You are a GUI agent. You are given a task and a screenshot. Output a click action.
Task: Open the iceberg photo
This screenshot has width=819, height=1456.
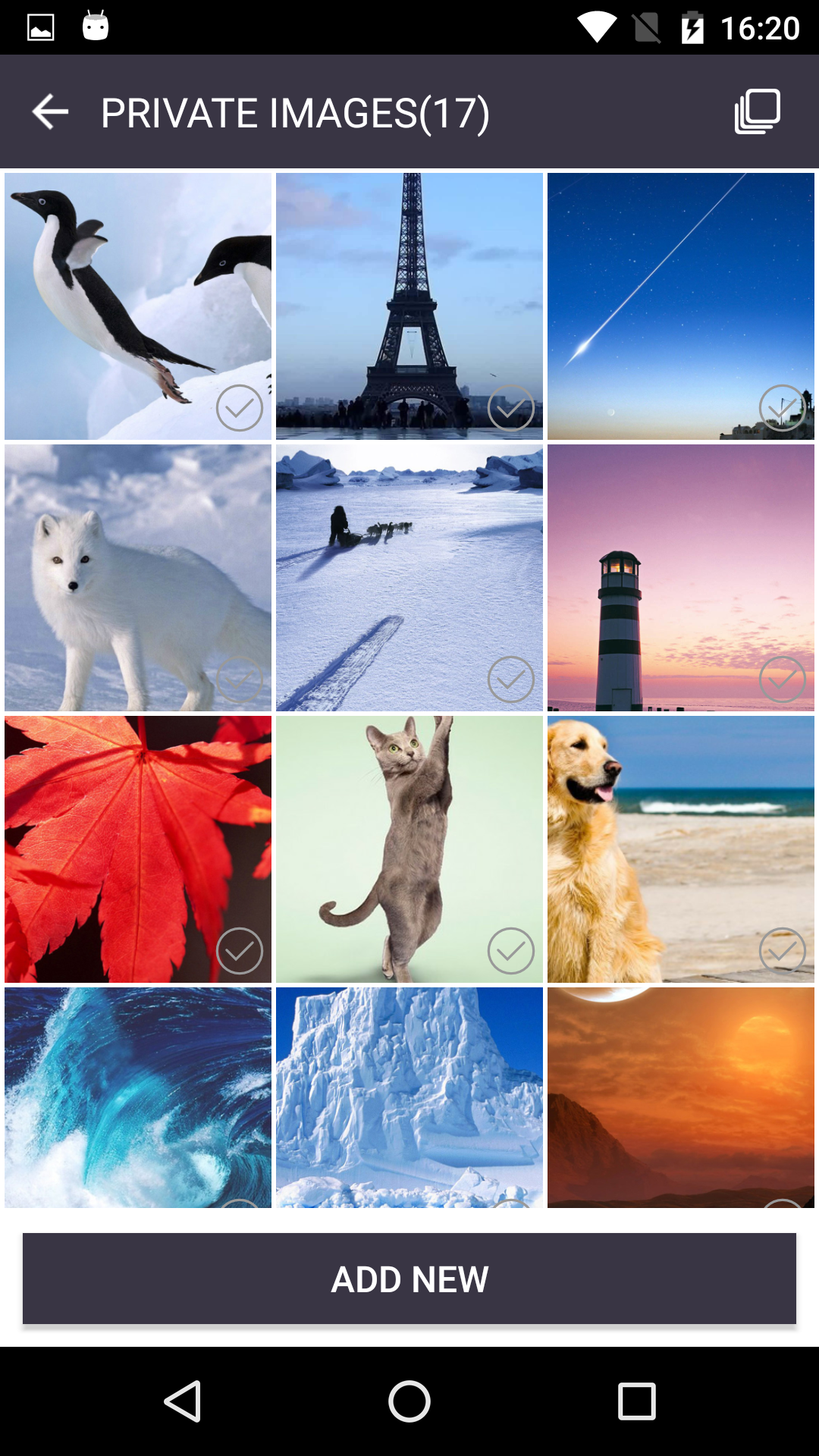[409, 1097]
